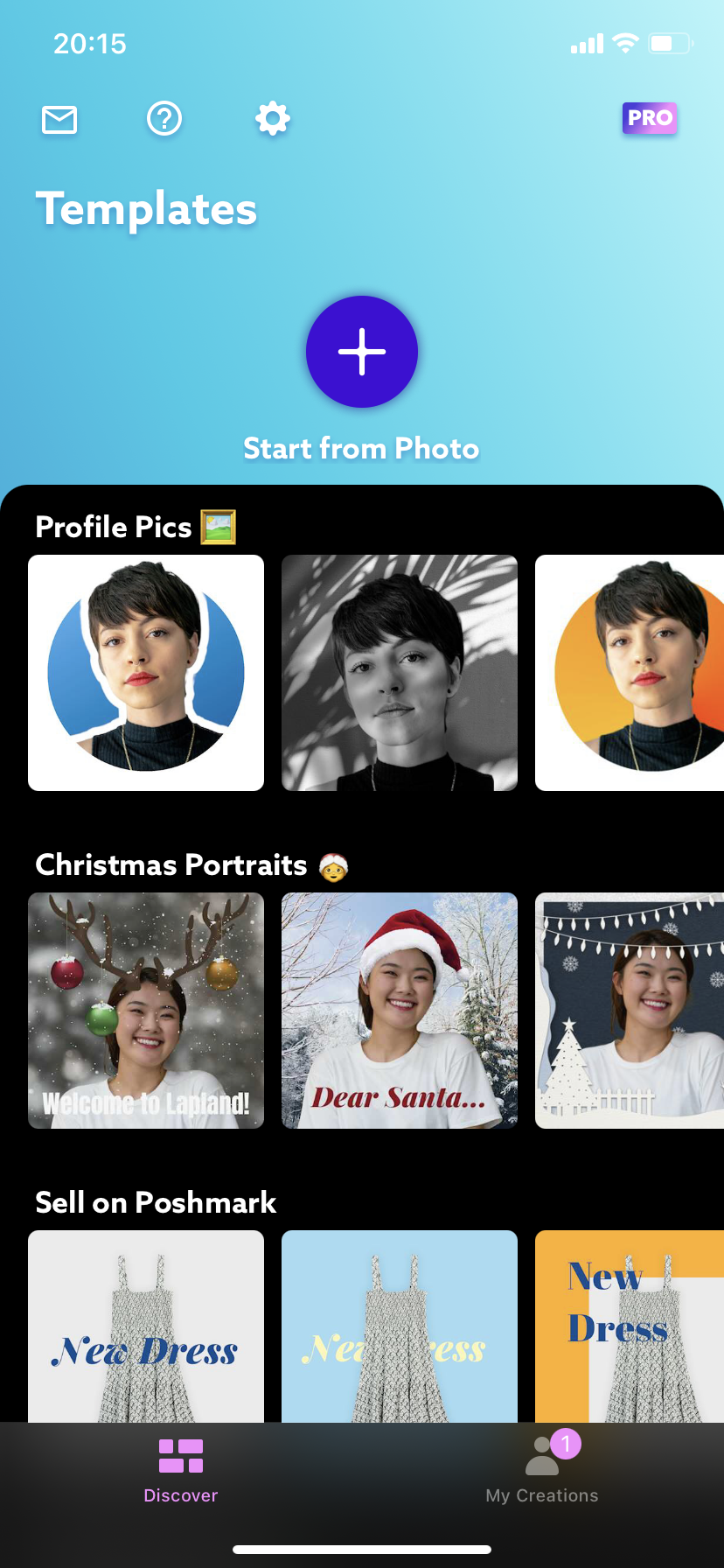The height and width of the screenshot is (1568, 724).
Task: Select the Welcome to Lapland antlers template
Action: coord(145,1011)
